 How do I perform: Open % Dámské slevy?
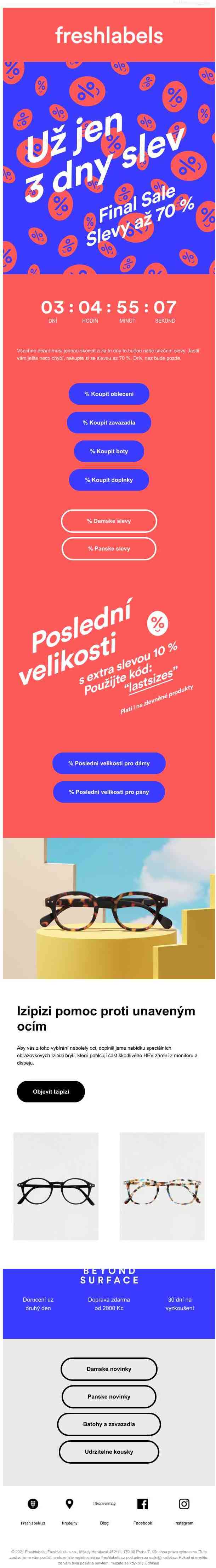pos(109,521)
